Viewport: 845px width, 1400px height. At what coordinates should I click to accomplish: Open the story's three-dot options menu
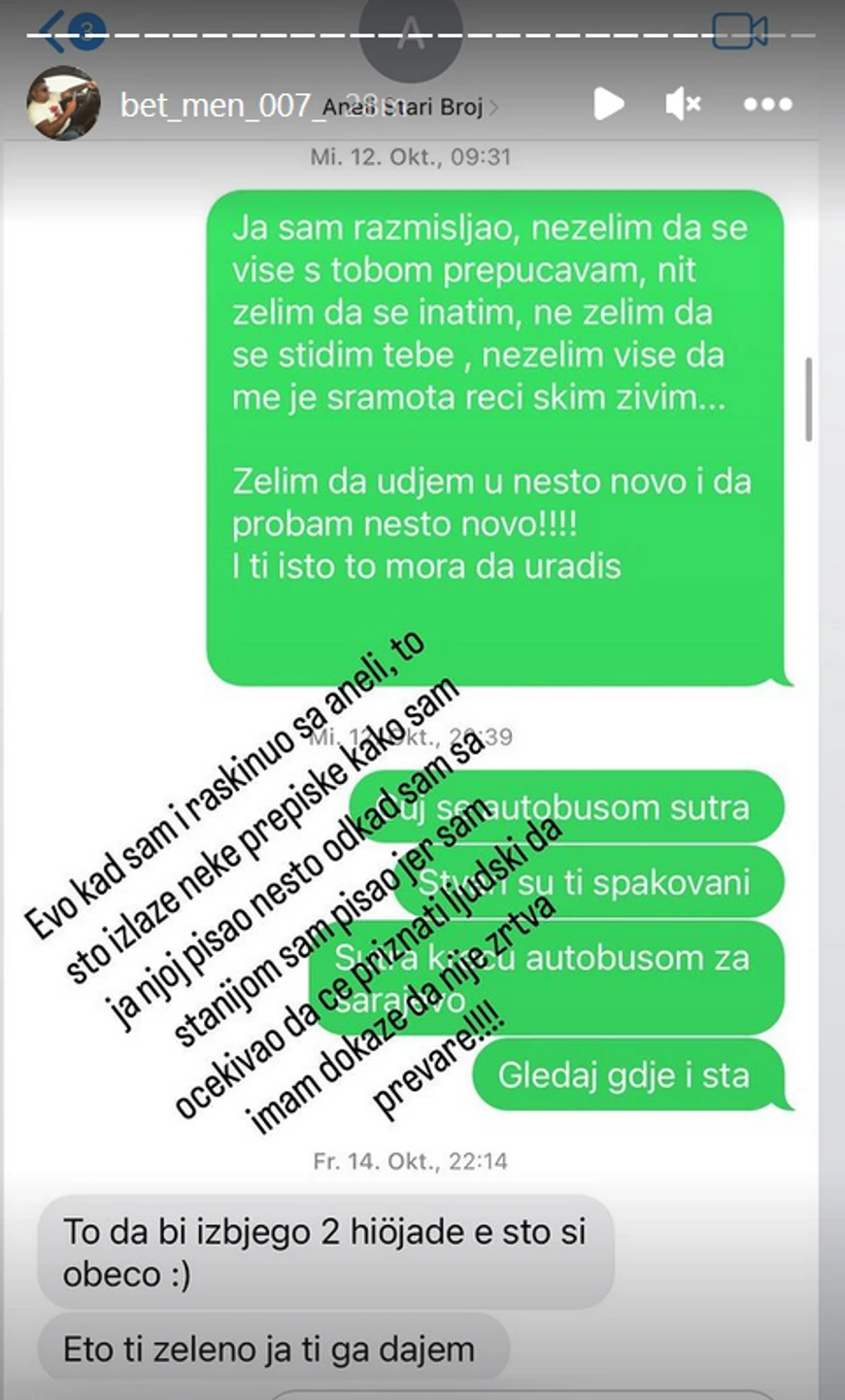coord(767,104)
